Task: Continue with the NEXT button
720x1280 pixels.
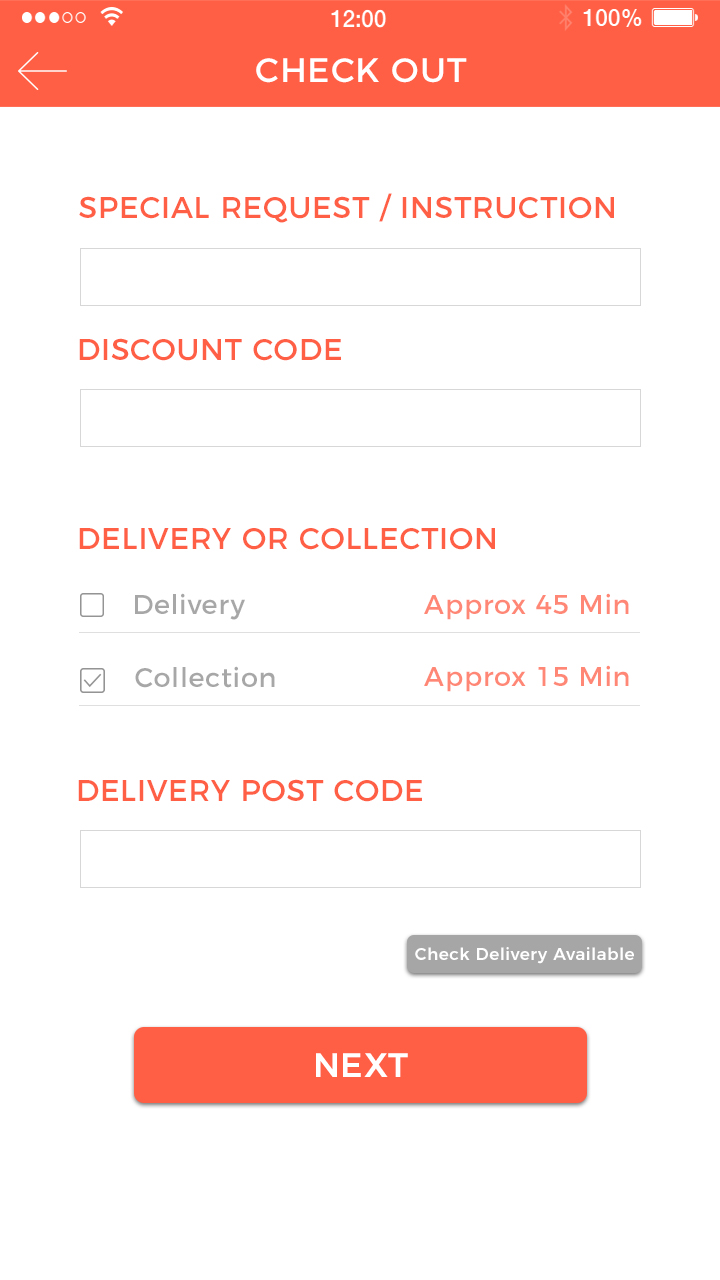Action: pyautogui.click(x=360, y=1065)
